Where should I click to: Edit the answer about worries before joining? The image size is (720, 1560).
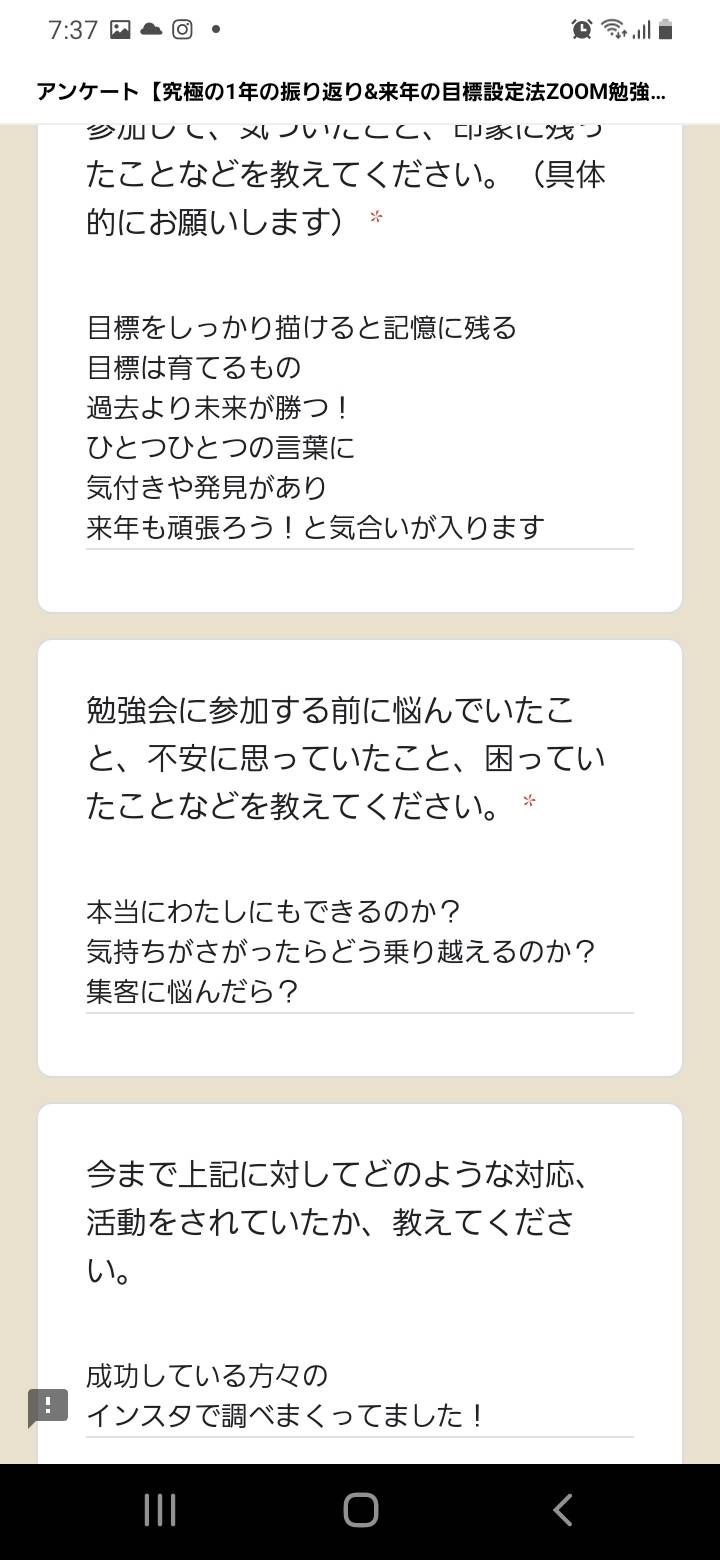tap(359, 952)
